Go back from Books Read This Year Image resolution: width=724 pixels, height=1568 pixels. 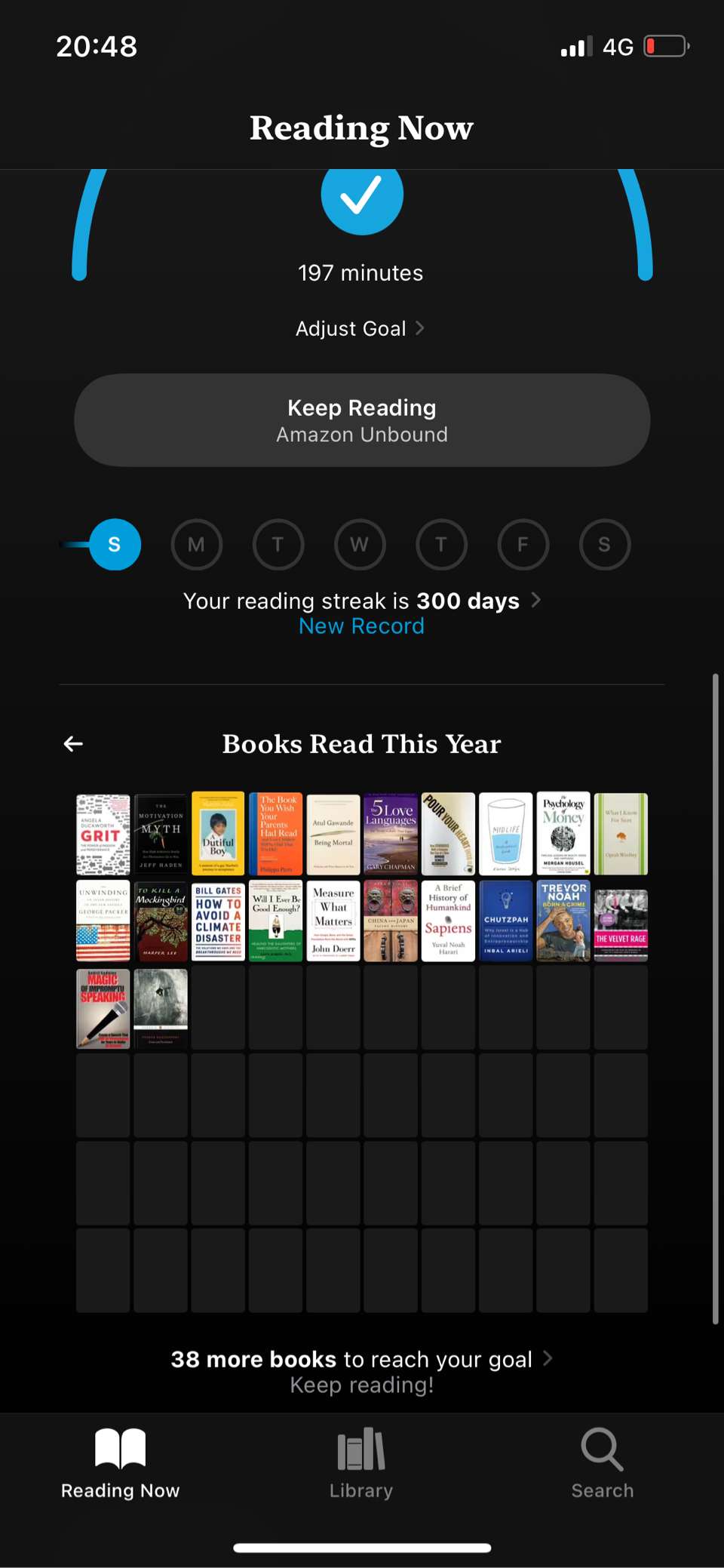point(73,744)
